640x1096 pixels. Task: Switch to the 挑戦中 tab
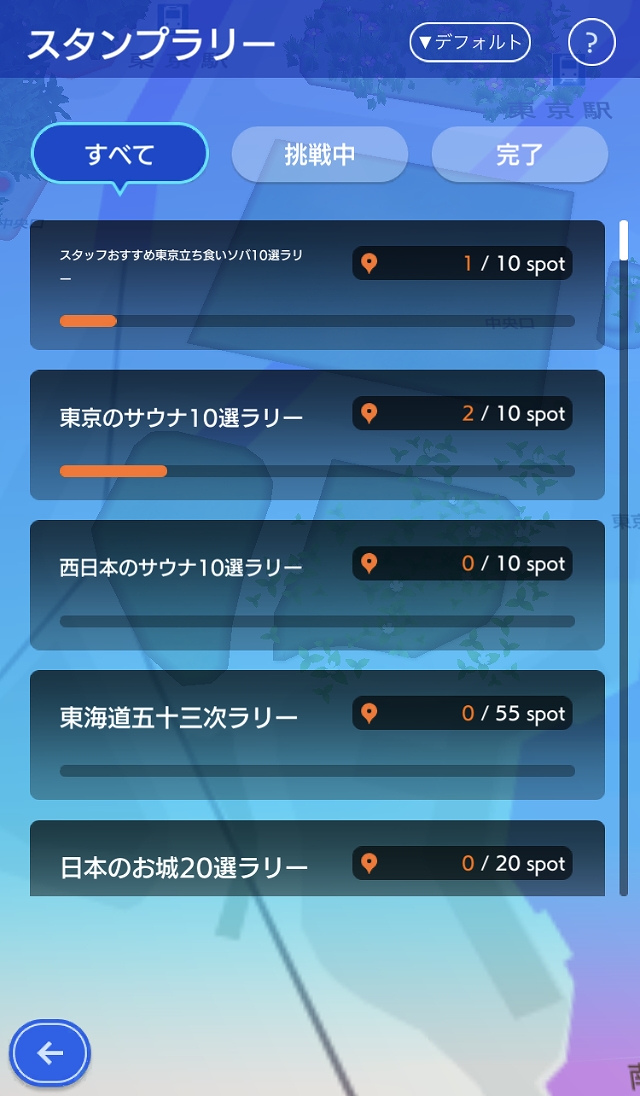[320, 155]
